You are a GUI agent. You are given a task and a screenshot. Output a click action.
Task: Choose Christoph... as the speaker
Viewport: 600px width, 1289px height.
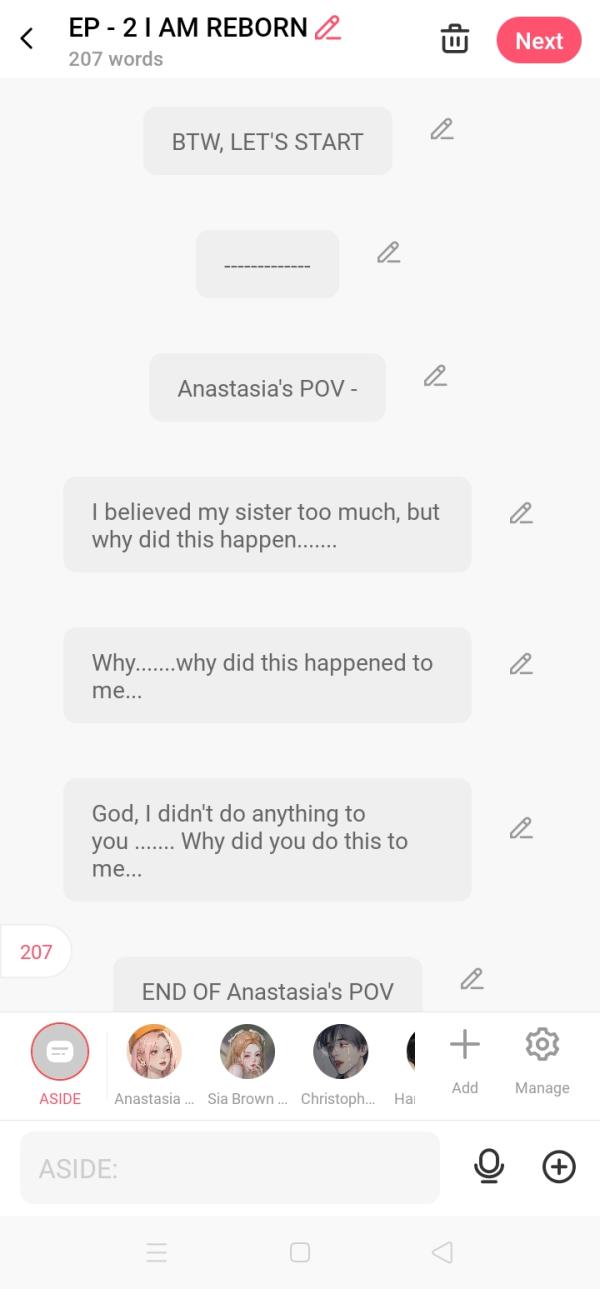coord(340,1052)
